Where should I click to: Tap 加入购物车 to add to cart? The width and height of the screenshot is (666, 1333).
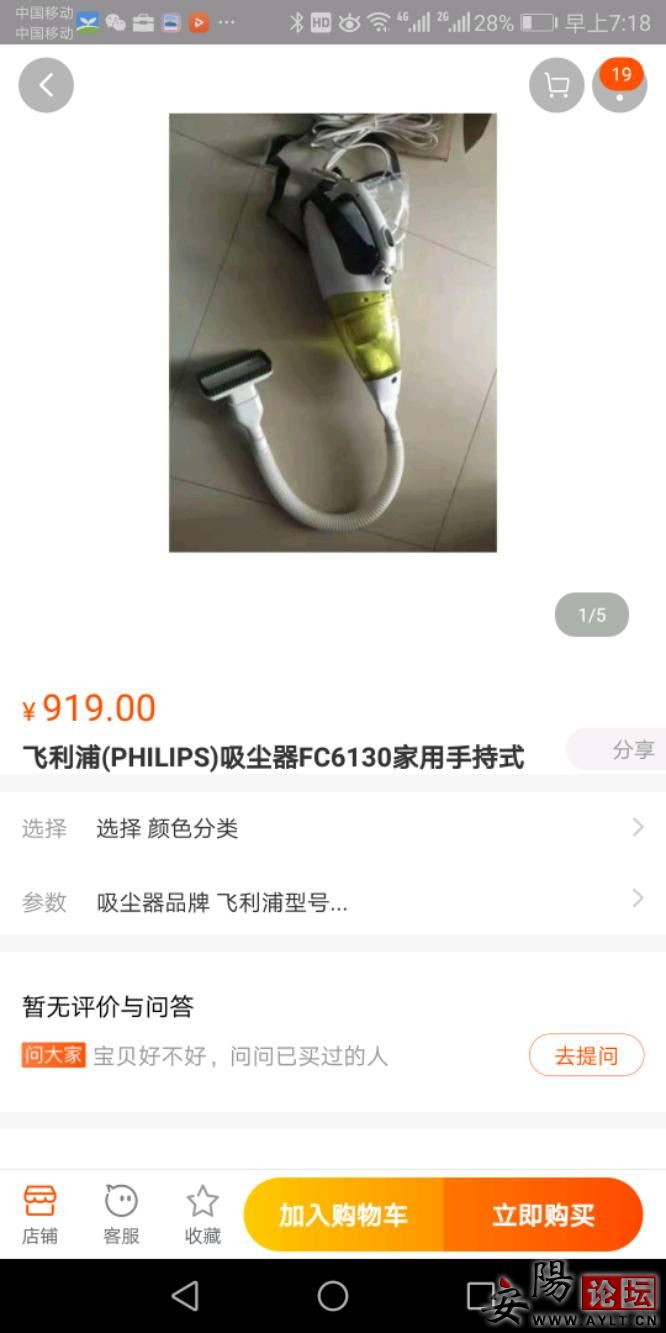[343, 1215]
